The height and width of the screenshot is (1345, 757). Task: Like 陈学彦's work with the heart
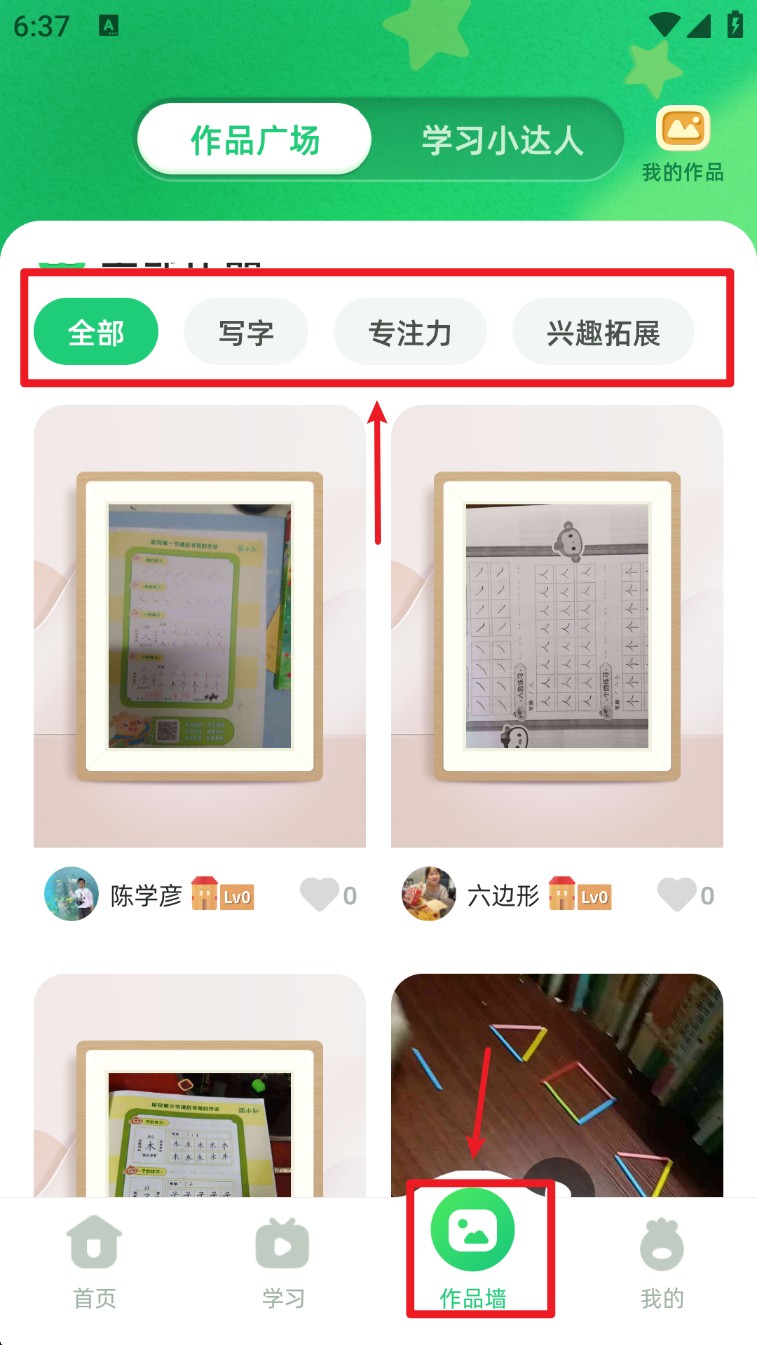(x=319, y=894)
